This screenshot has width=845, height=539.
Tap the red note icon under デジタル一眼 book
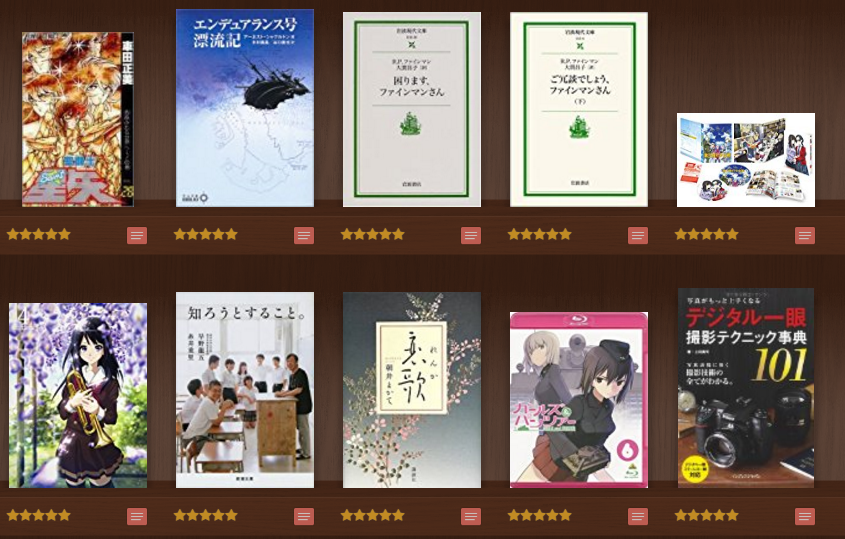tap(805, 517)
